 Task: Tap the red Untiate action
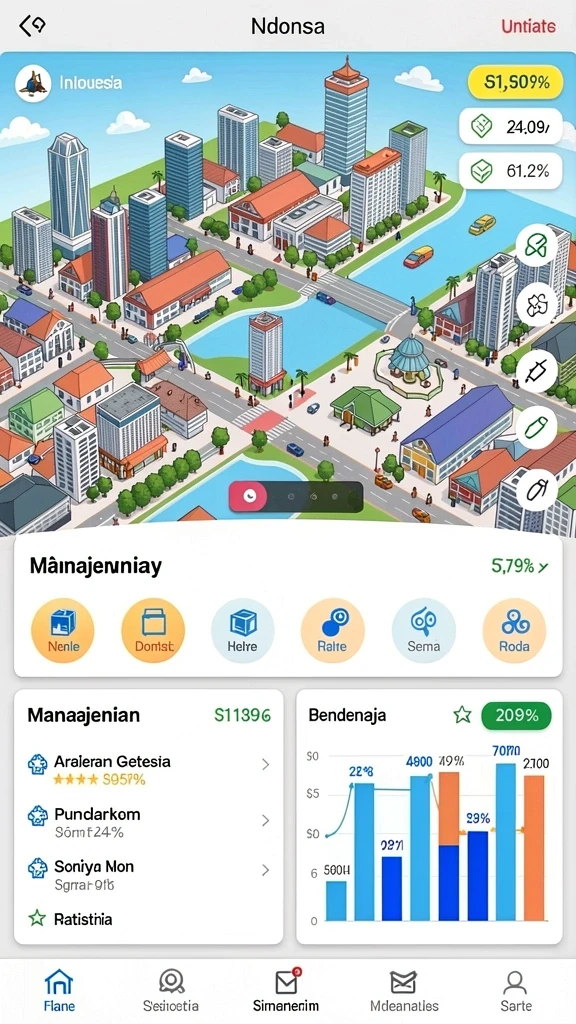528,26
